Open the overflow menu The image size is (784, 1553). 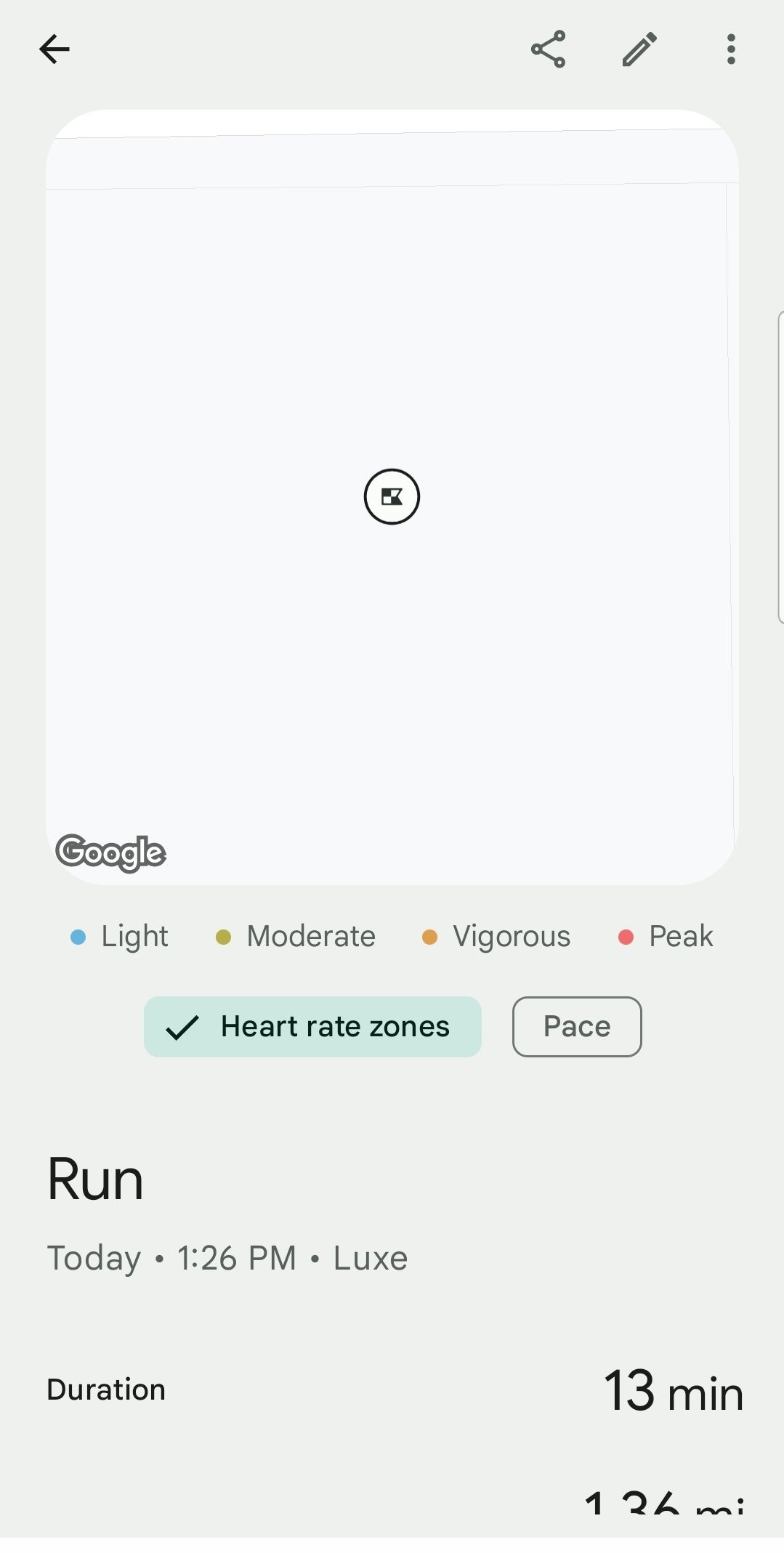[x=730, y=49]
